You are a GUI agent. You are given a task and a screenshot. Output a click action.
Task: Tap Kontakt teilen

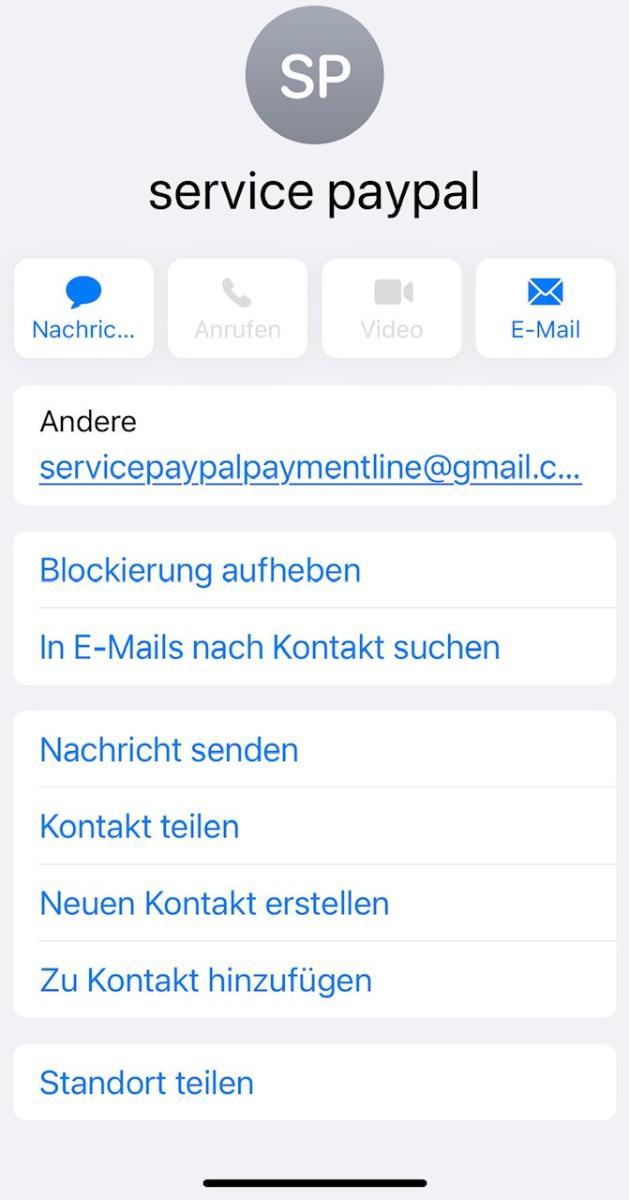(140, 827)
